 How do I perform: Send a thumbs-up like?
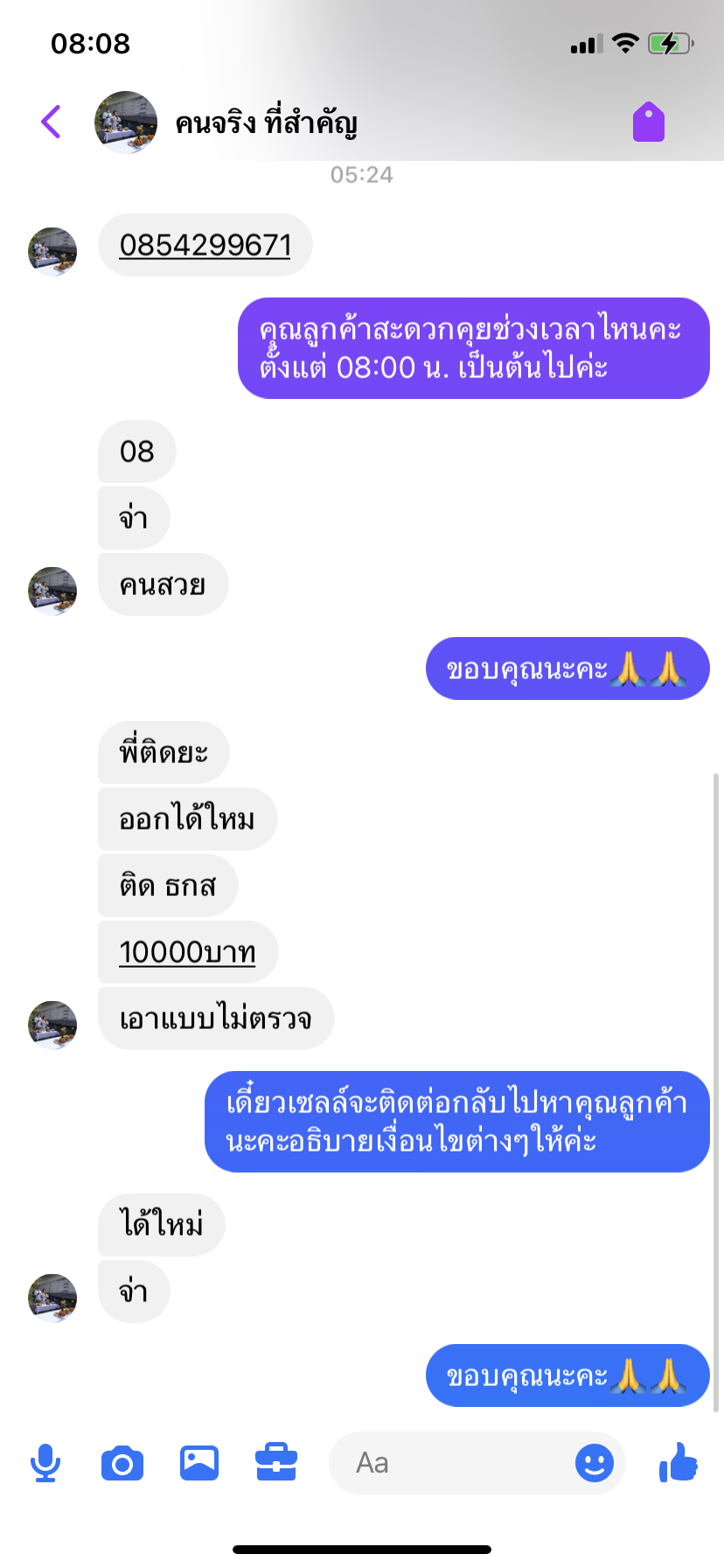tap(679, 1462)
